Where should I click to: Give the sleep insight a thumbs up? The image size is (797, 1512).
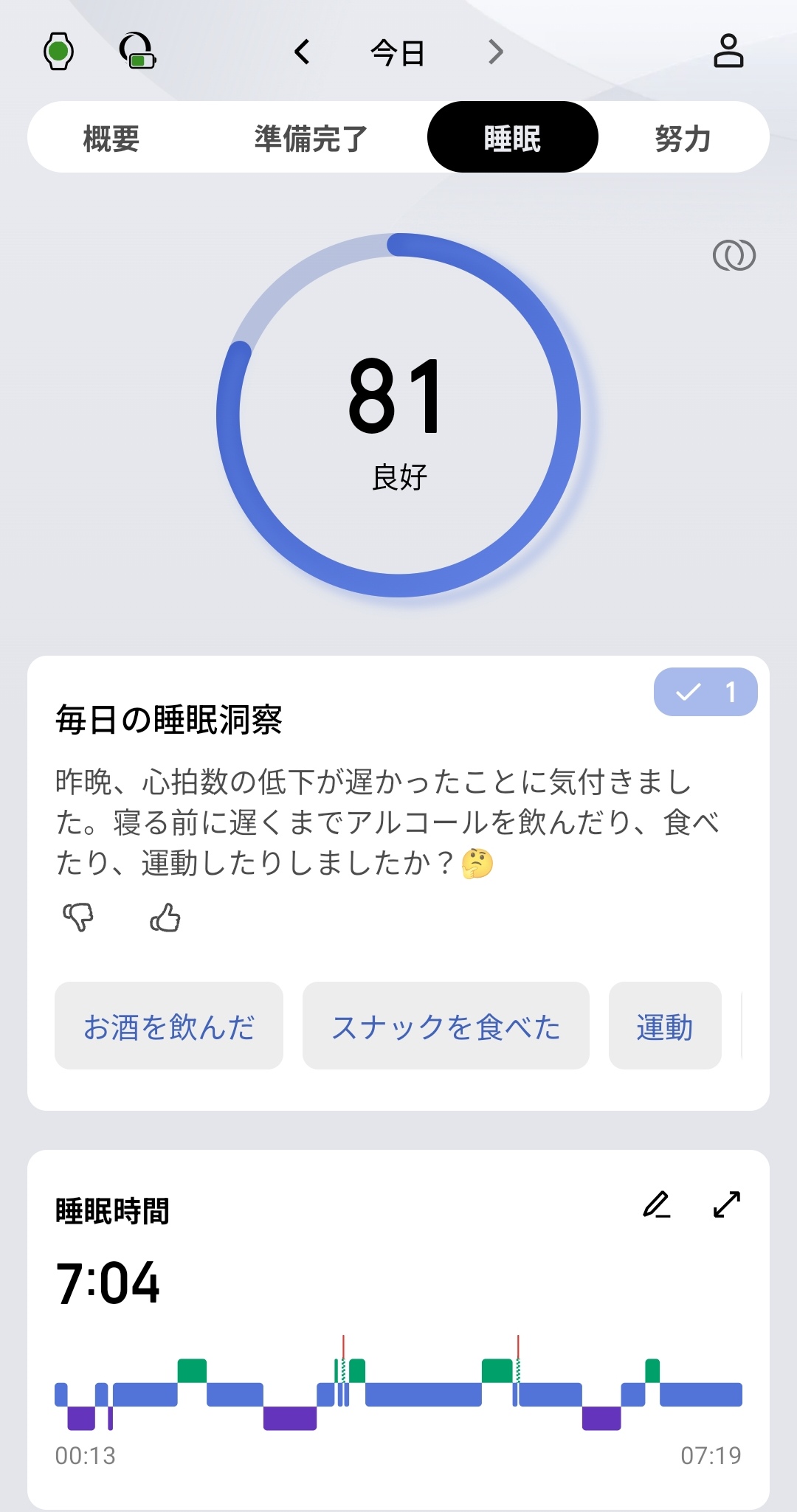pos(165,918)
